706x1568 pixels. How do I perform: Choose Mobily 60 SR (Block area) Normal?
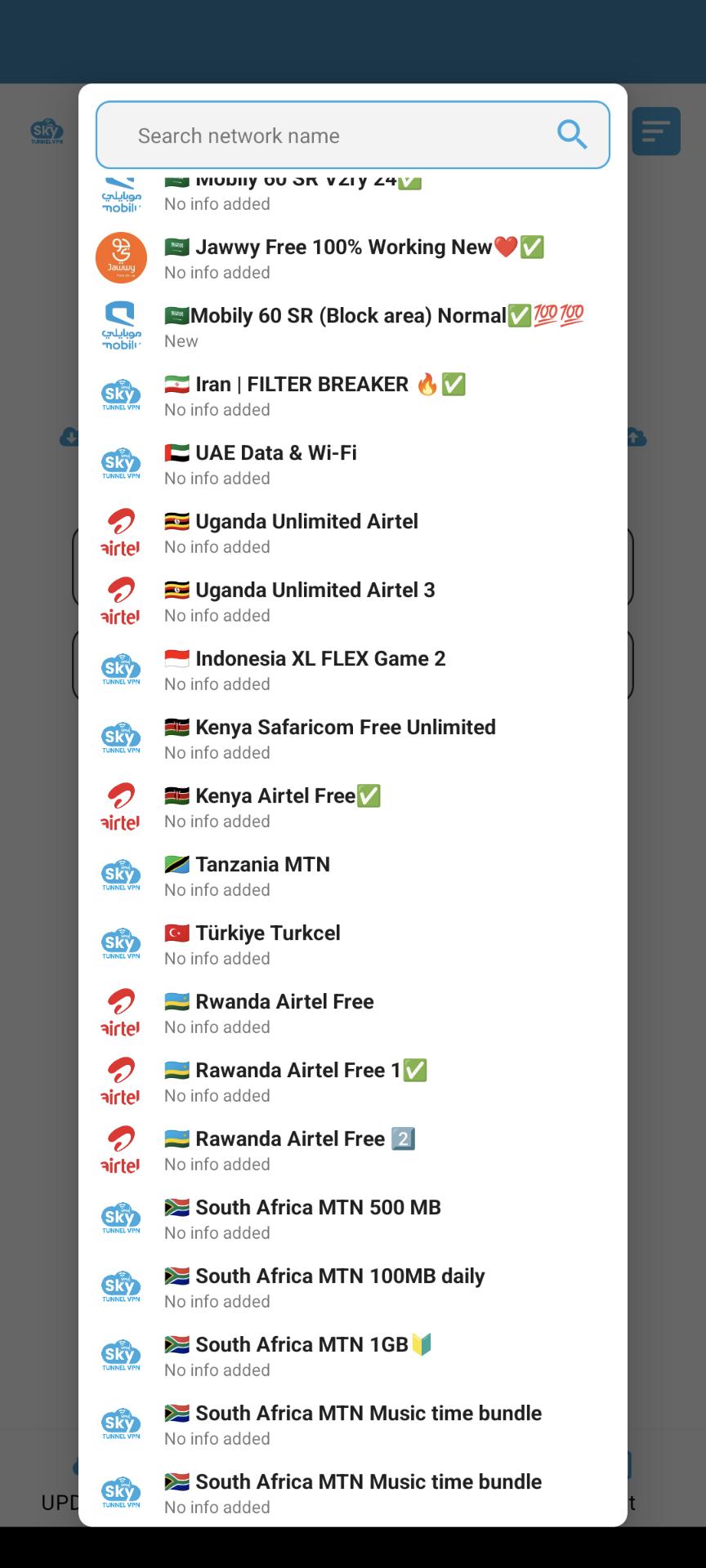[353, 327]
